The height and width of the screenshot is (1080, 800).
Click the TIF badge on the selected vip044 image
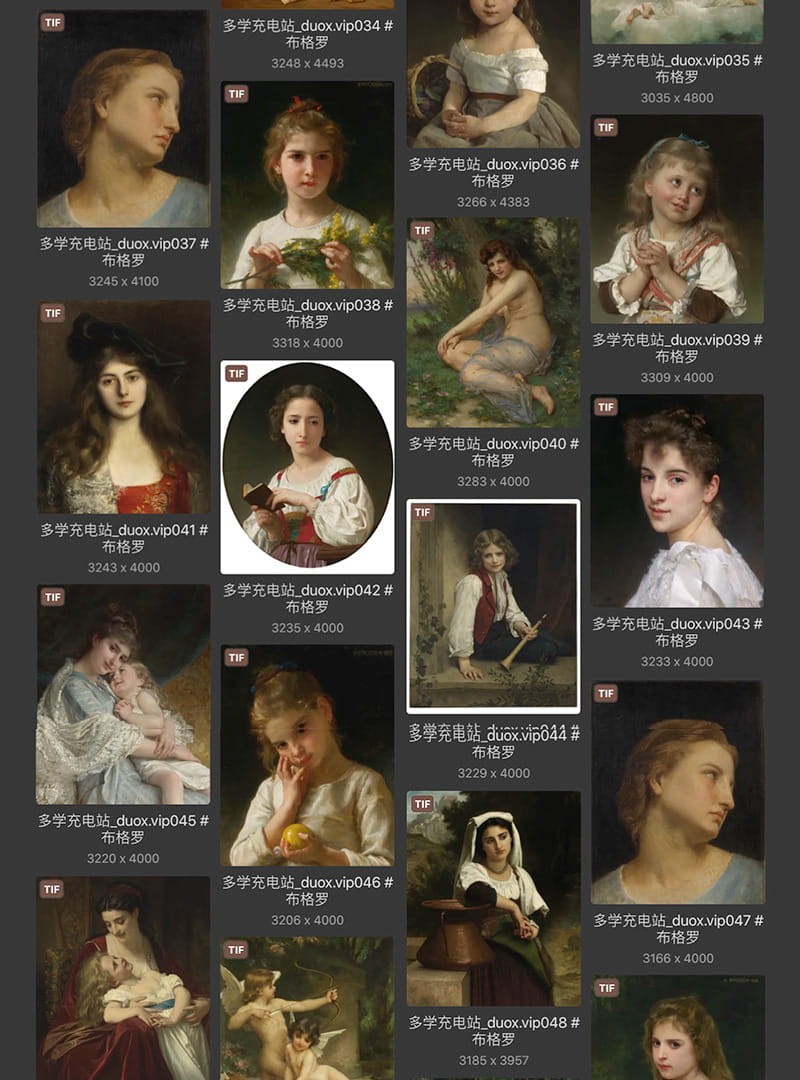pyautogui.click(x=424, y=515)
